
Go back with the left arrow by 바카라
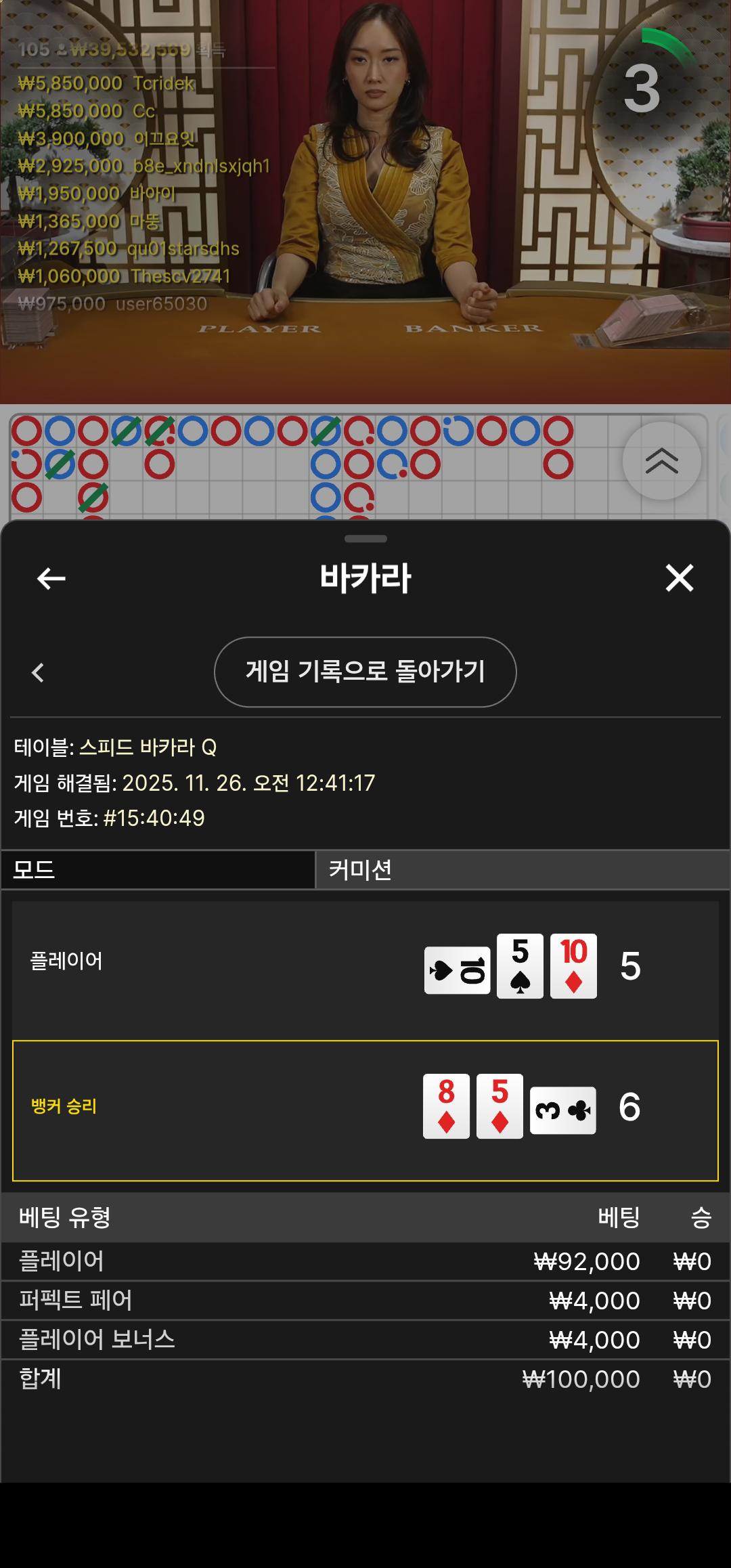[x=51, y=578]
